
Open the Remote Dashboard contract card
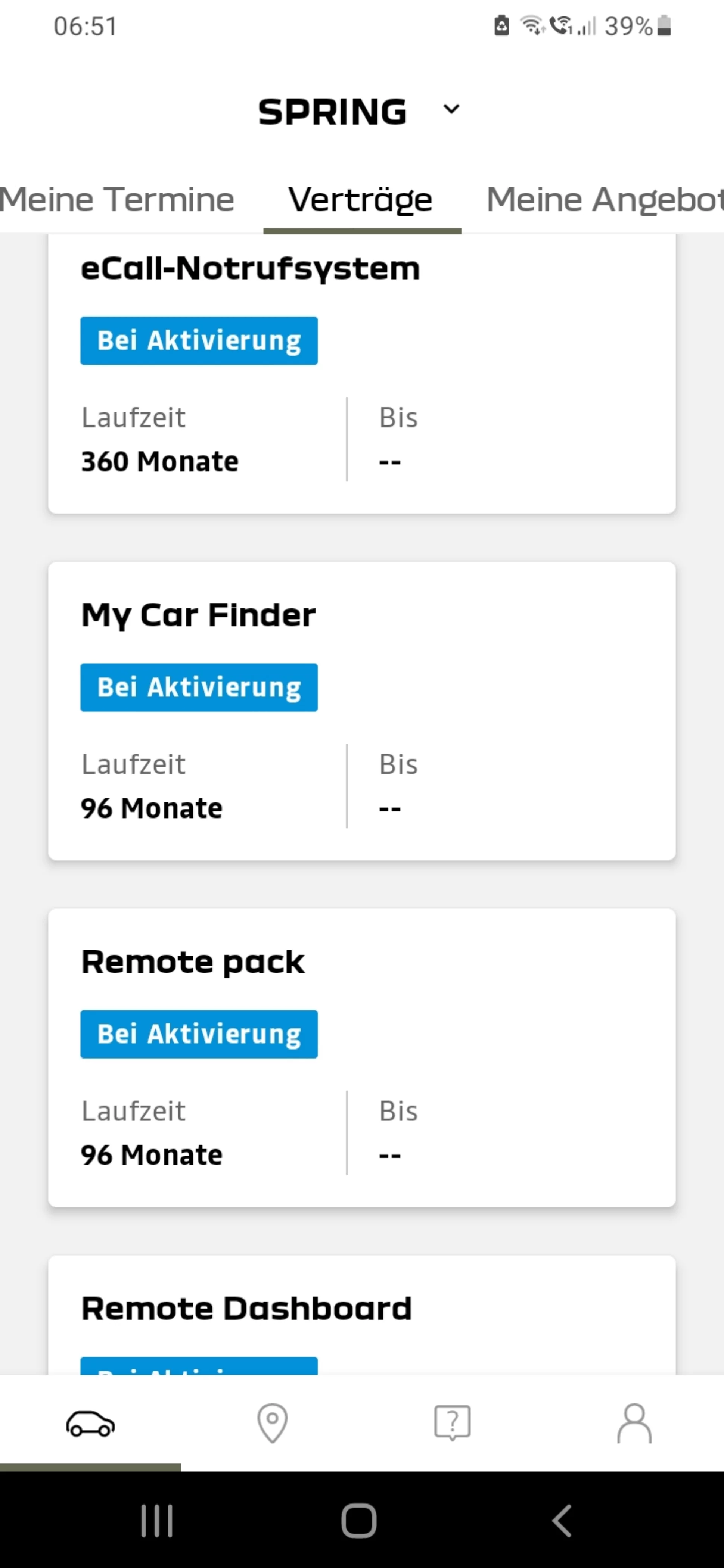362,1315
